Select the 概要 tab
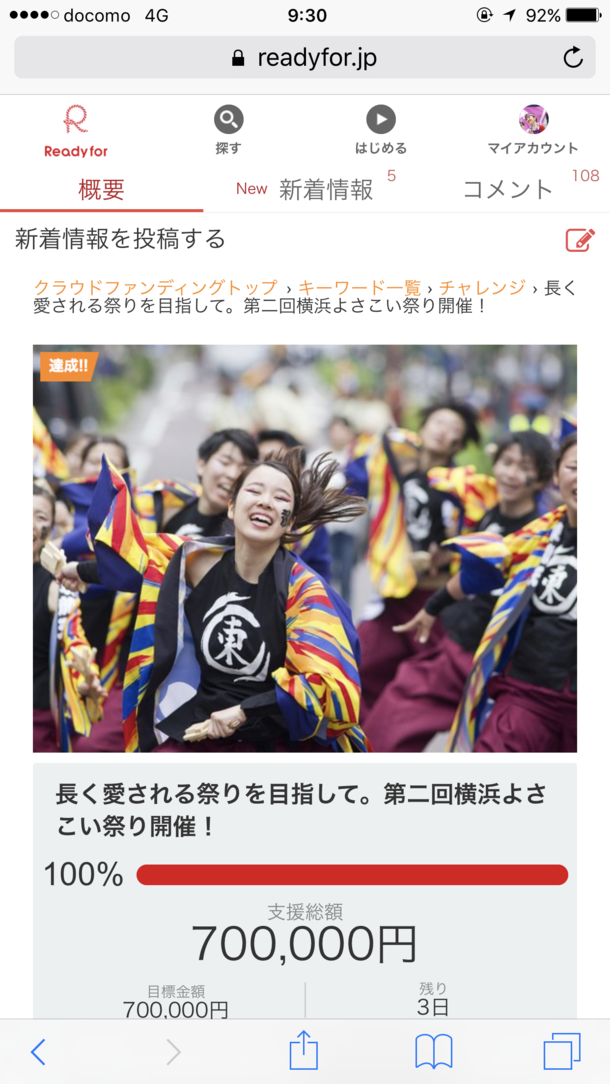610x1084 pixels. click(102, 190)
